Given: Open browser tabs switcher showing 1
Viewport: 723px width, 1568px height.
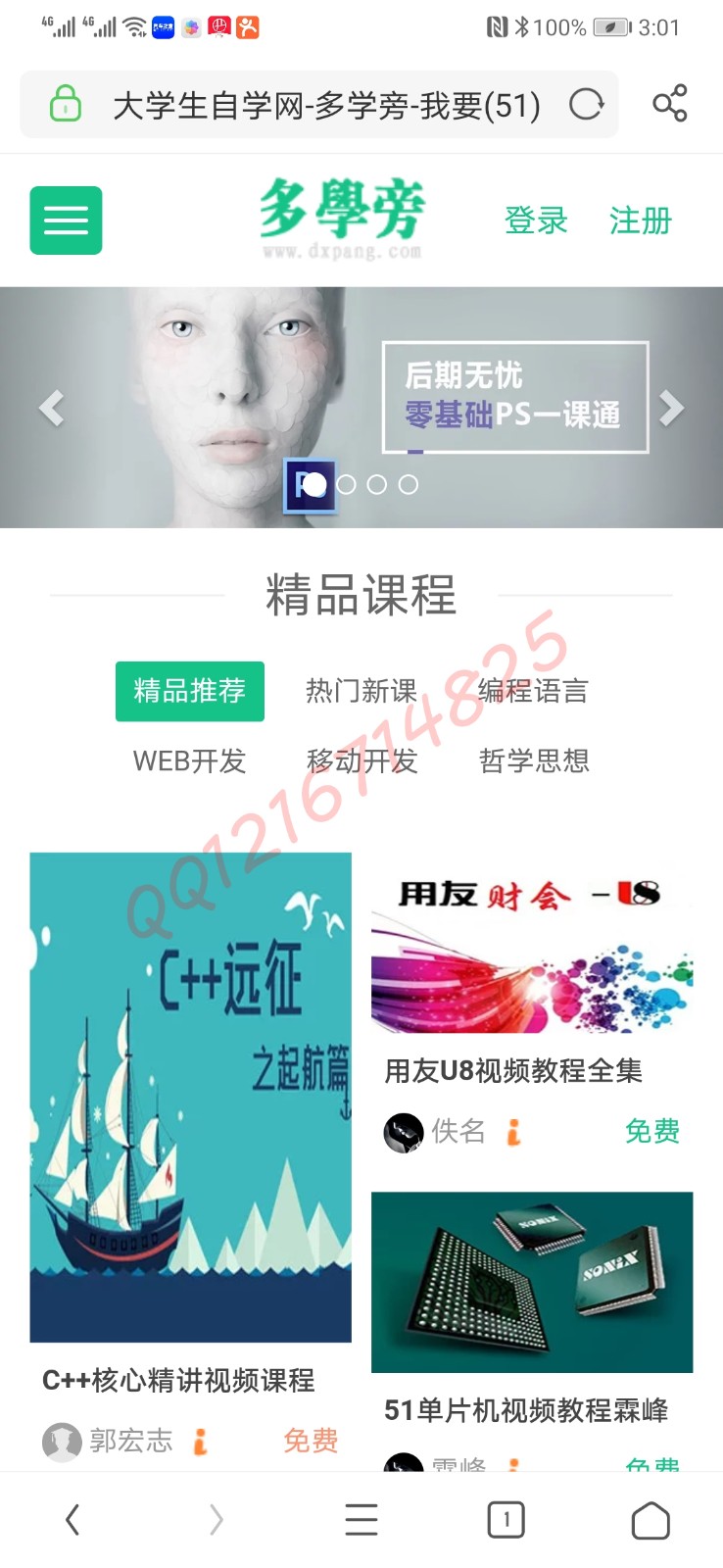Looking at the screenshot, I should coord(506,1520).
